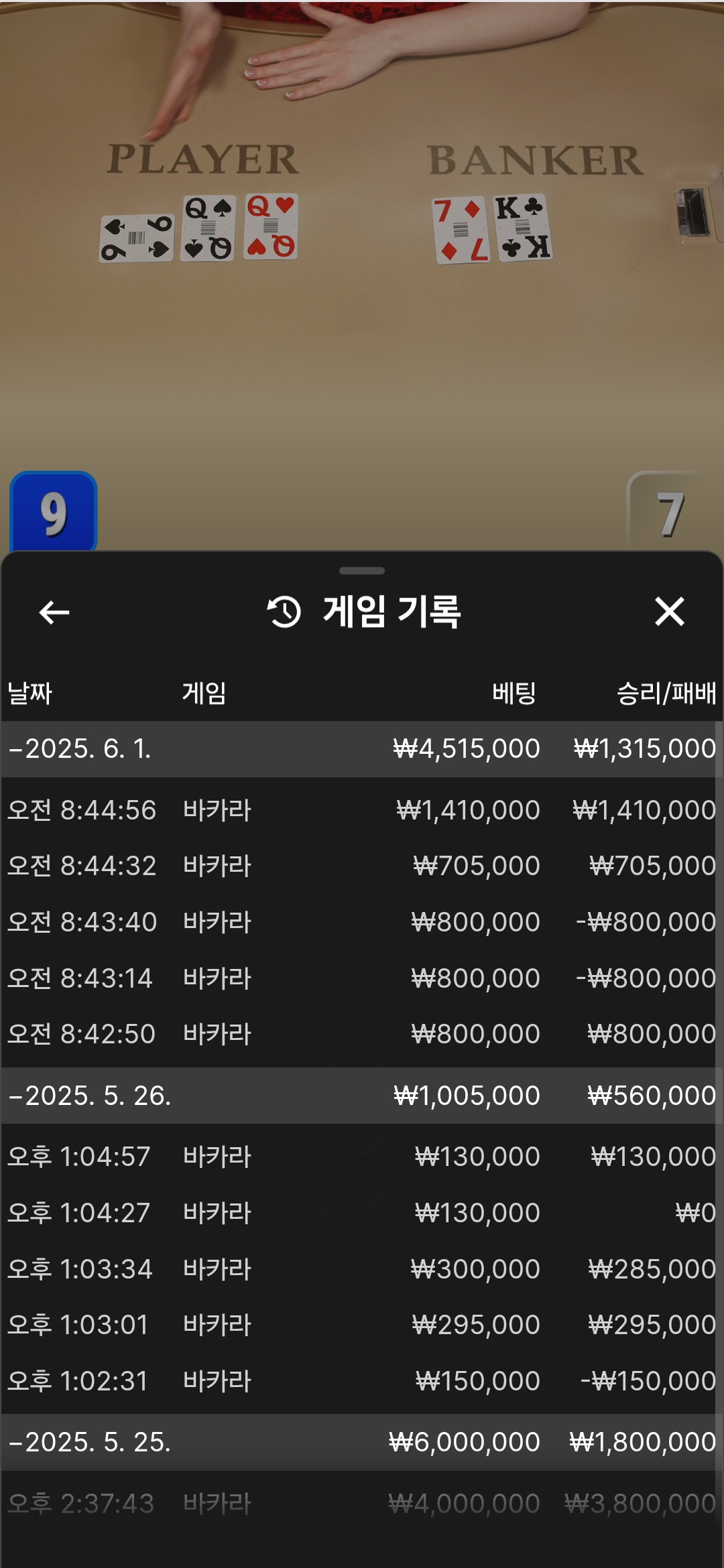Open the 오후 1:04:57 baccarat round

point(362,1157)
